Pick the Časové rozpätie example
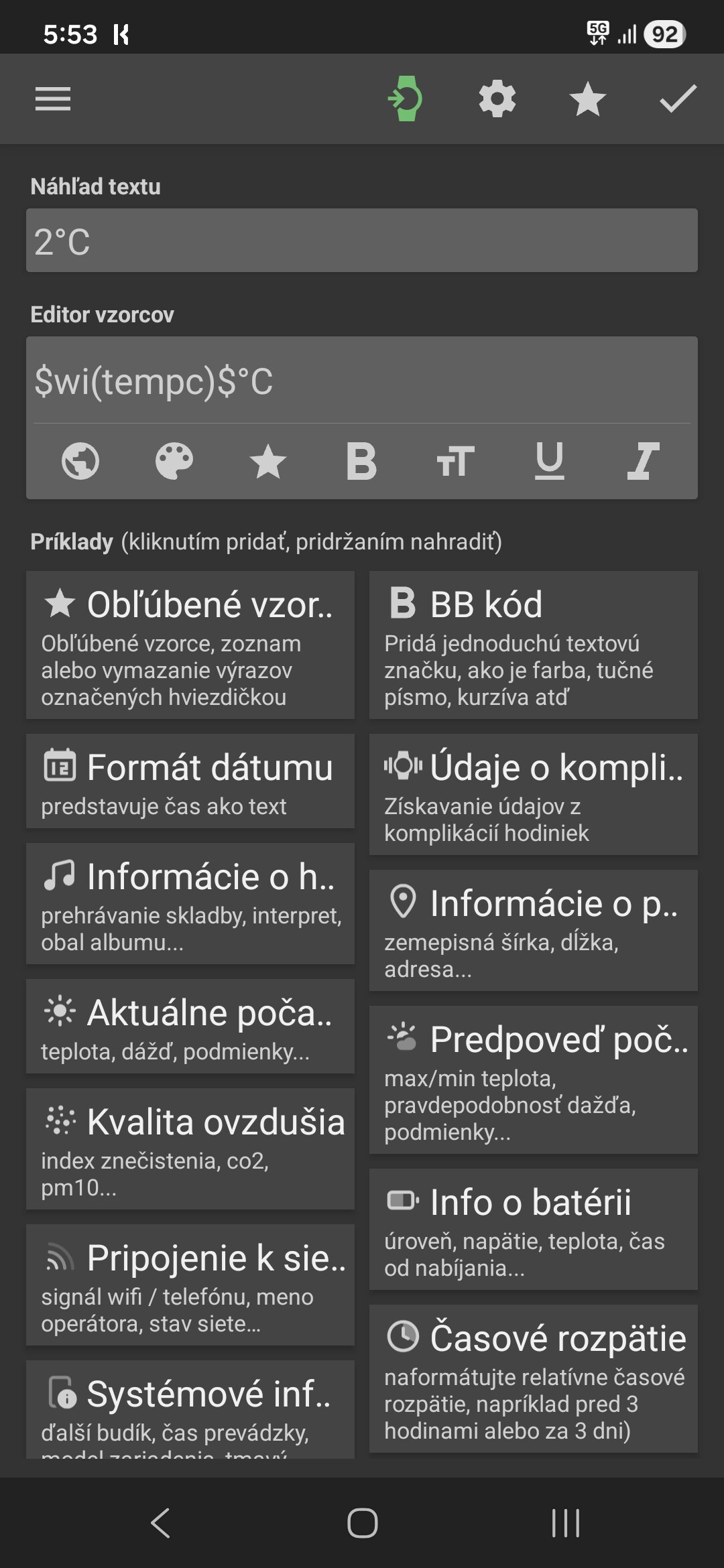The height and width of the screenshot is (1568, 724). coord(533,1378)
